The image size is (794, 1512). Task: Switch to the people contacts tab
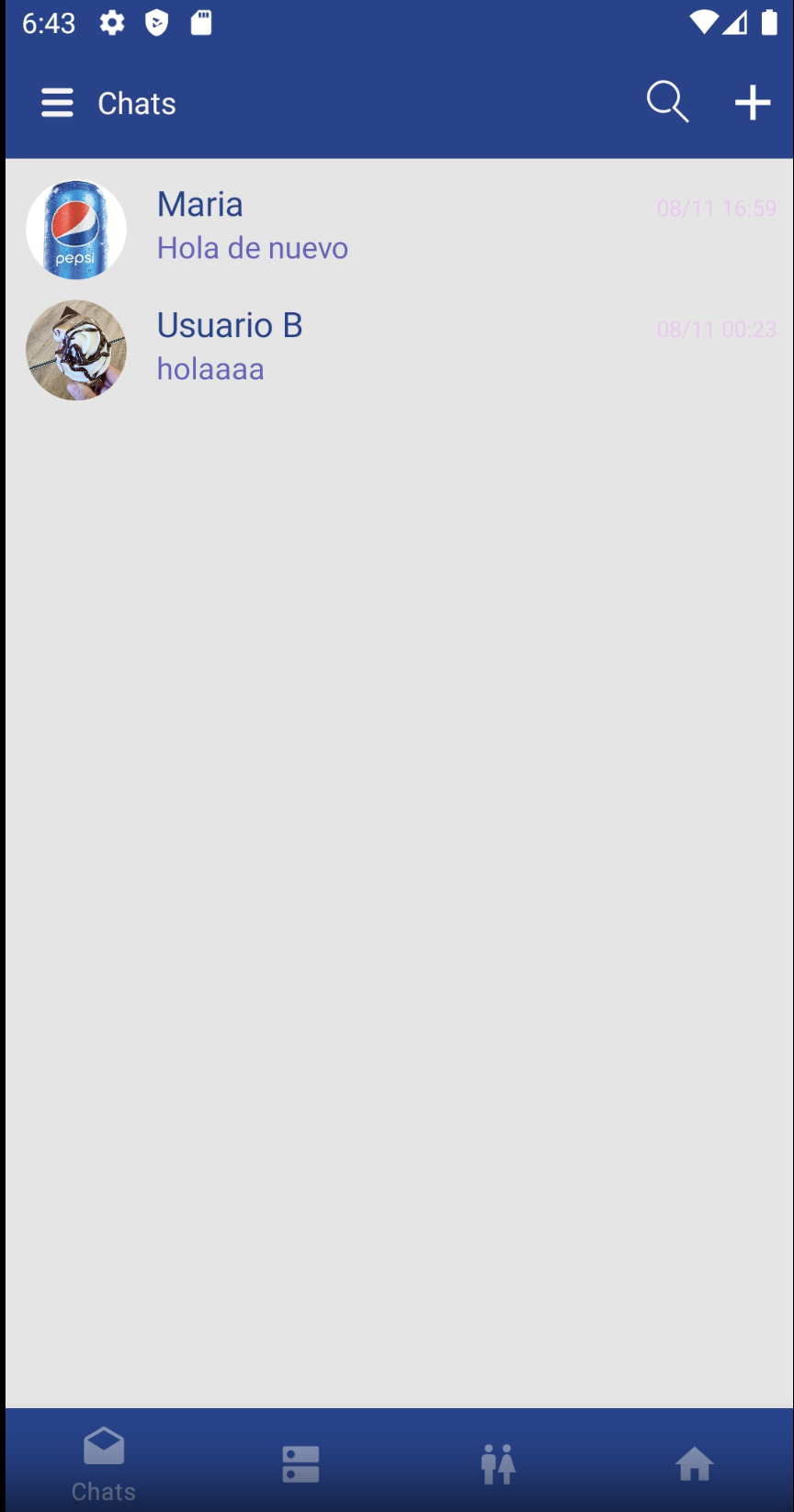tap(498, 1463)
